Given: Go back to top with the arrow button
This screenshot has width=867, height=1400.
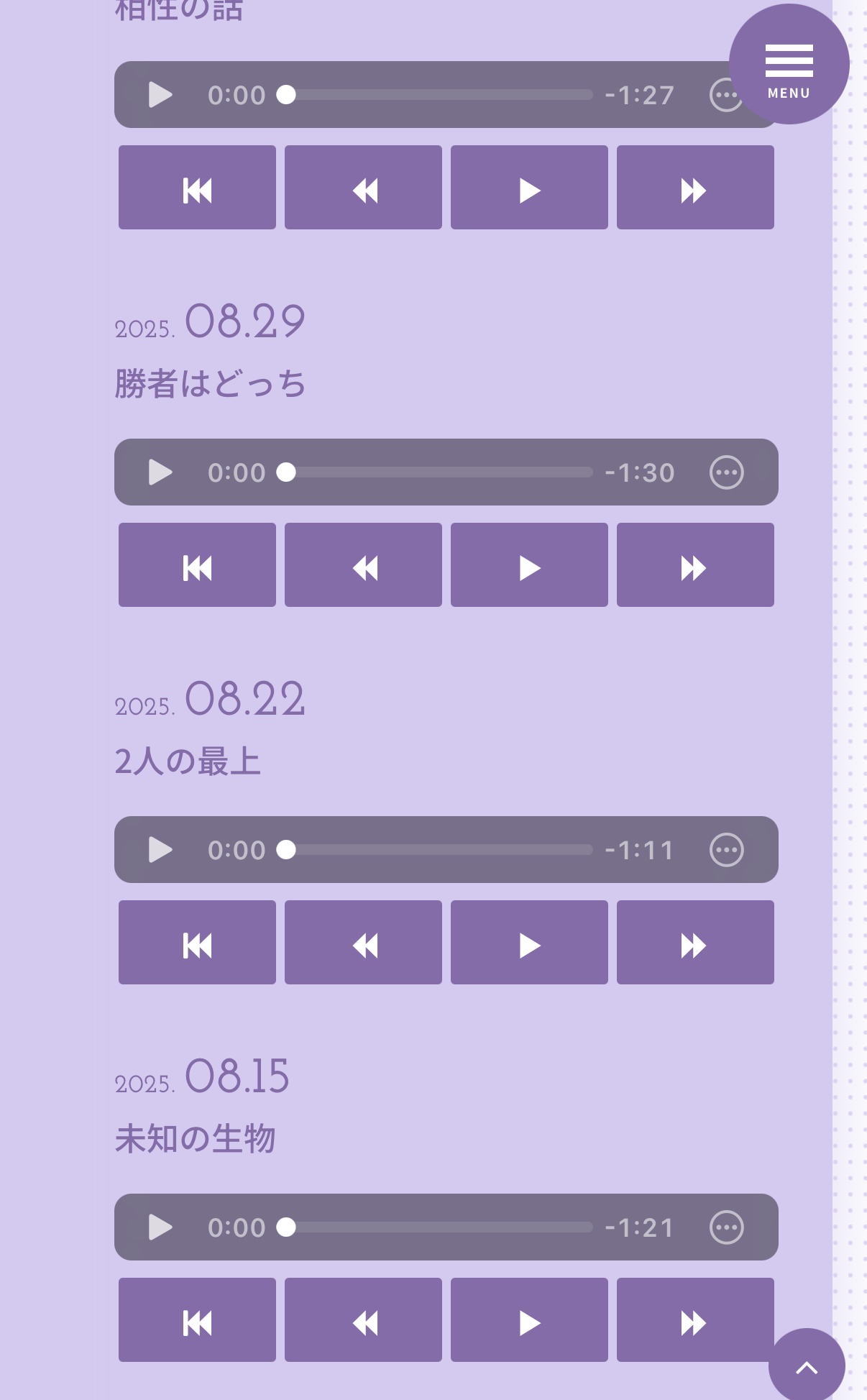Looking at the screenshot, I should point(806,1366).
